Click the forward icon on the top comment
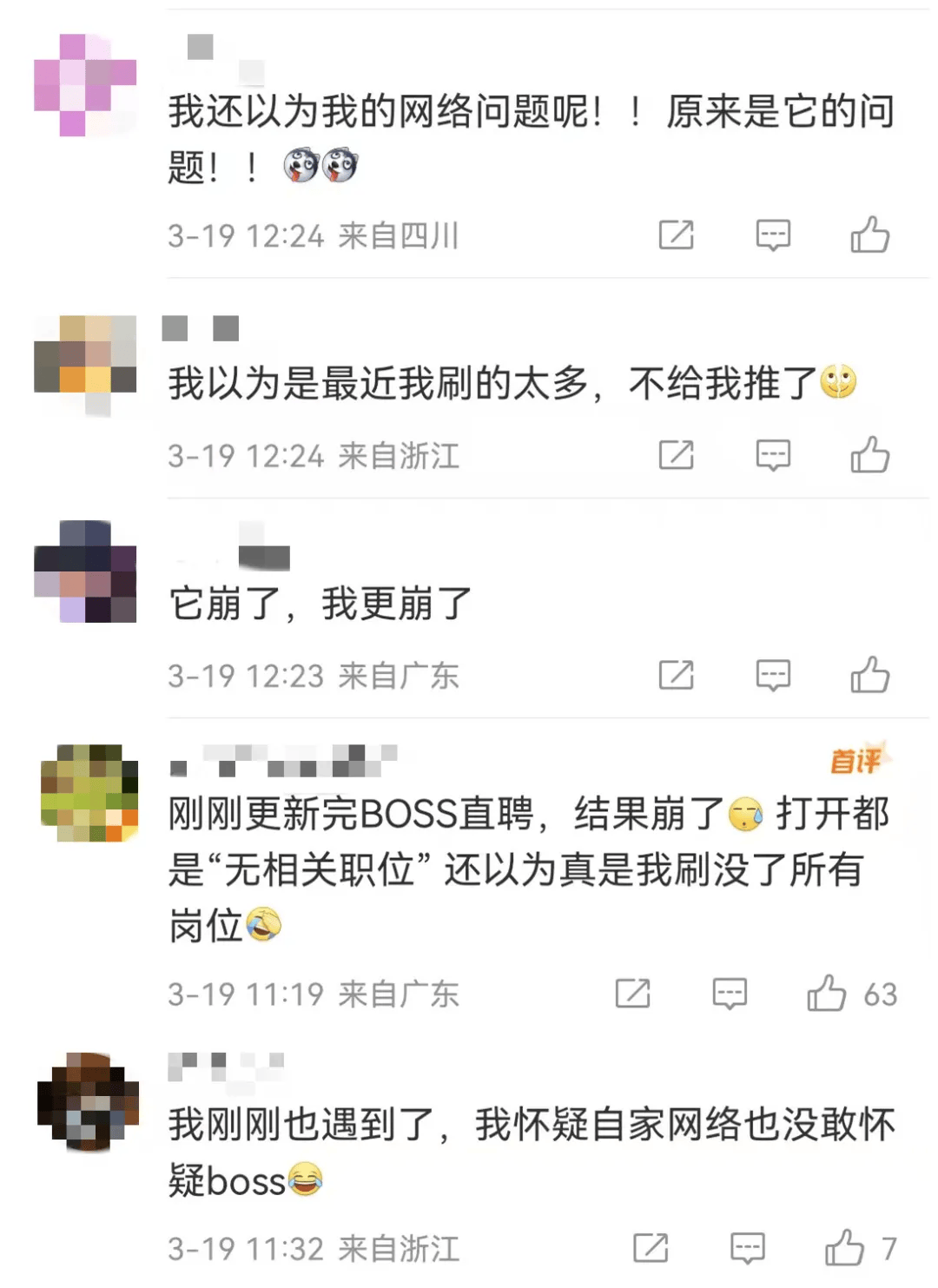This screenshot has height=1288, width=938. (676, 233)
